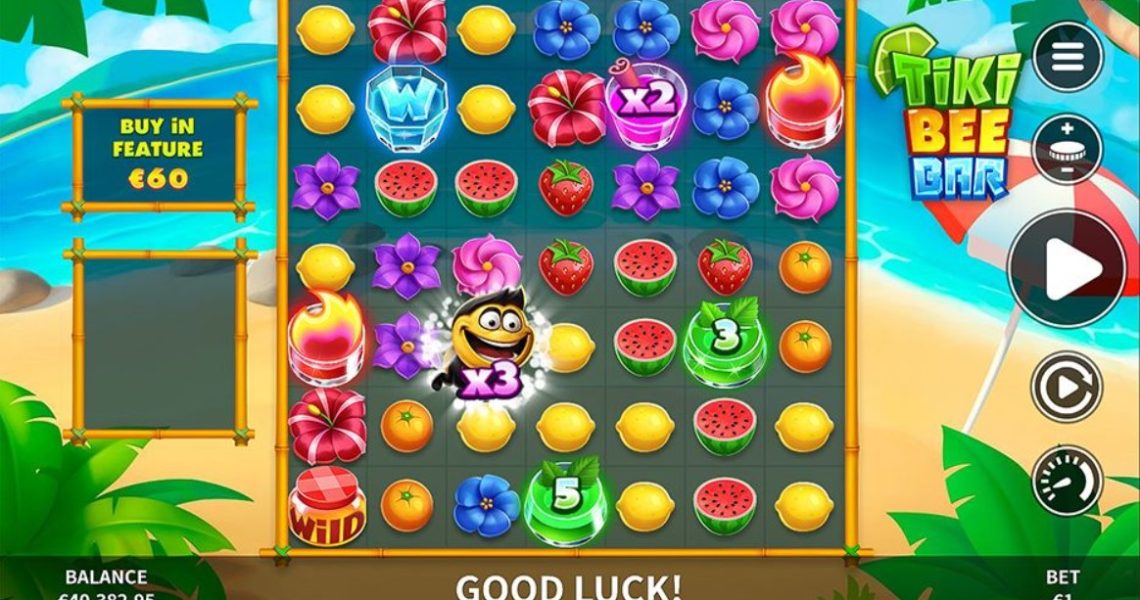
Task: Enable autoplay spins
Action: point(1067,386)
